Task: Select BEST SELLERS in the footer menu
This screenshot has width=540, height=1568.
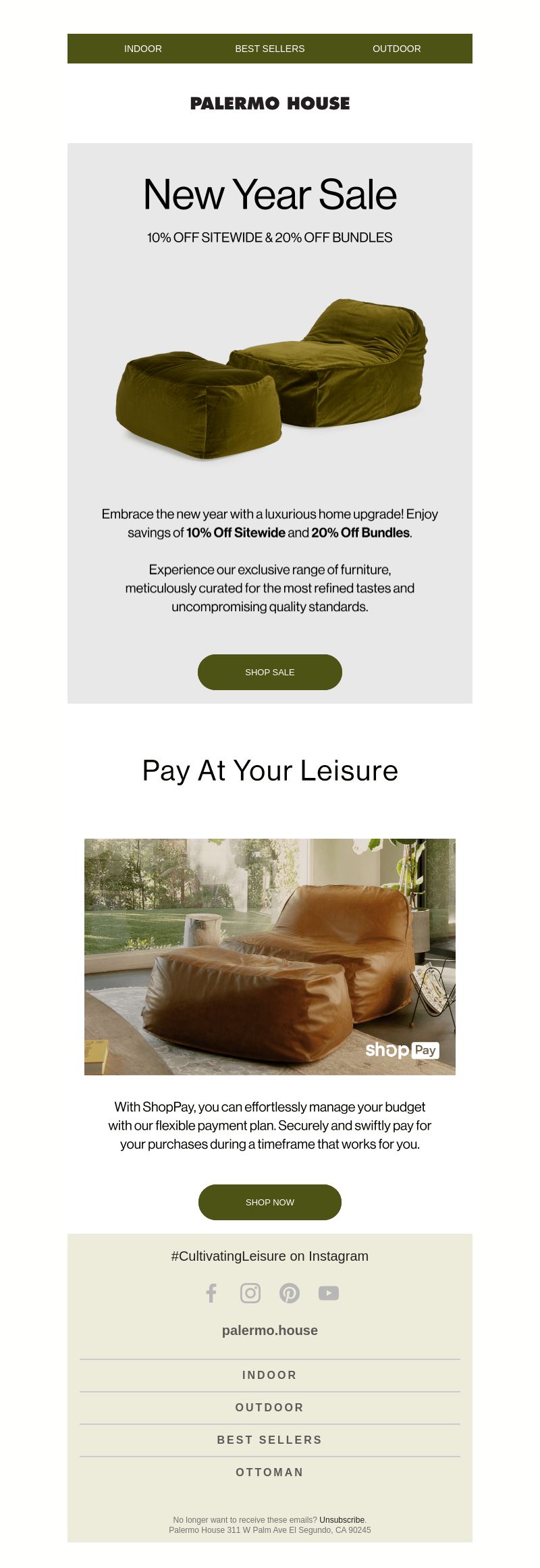Action: pyautogui.click(x=270, y=1440)
